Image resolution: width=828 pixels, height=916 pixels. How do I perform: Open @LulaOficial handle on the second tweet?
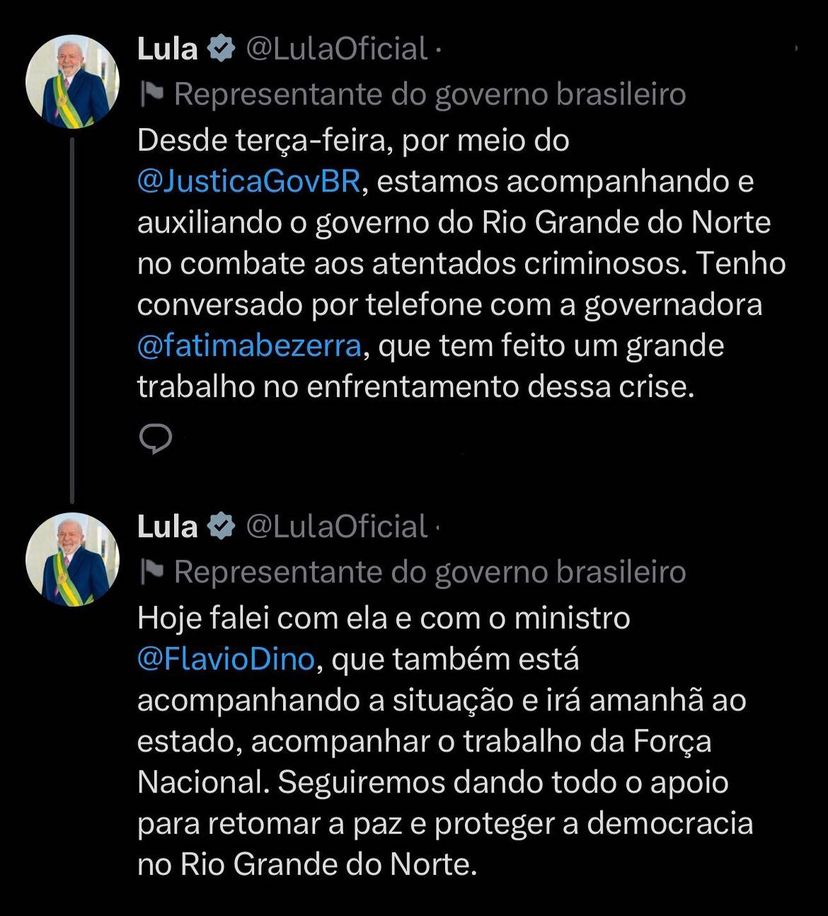336,526
